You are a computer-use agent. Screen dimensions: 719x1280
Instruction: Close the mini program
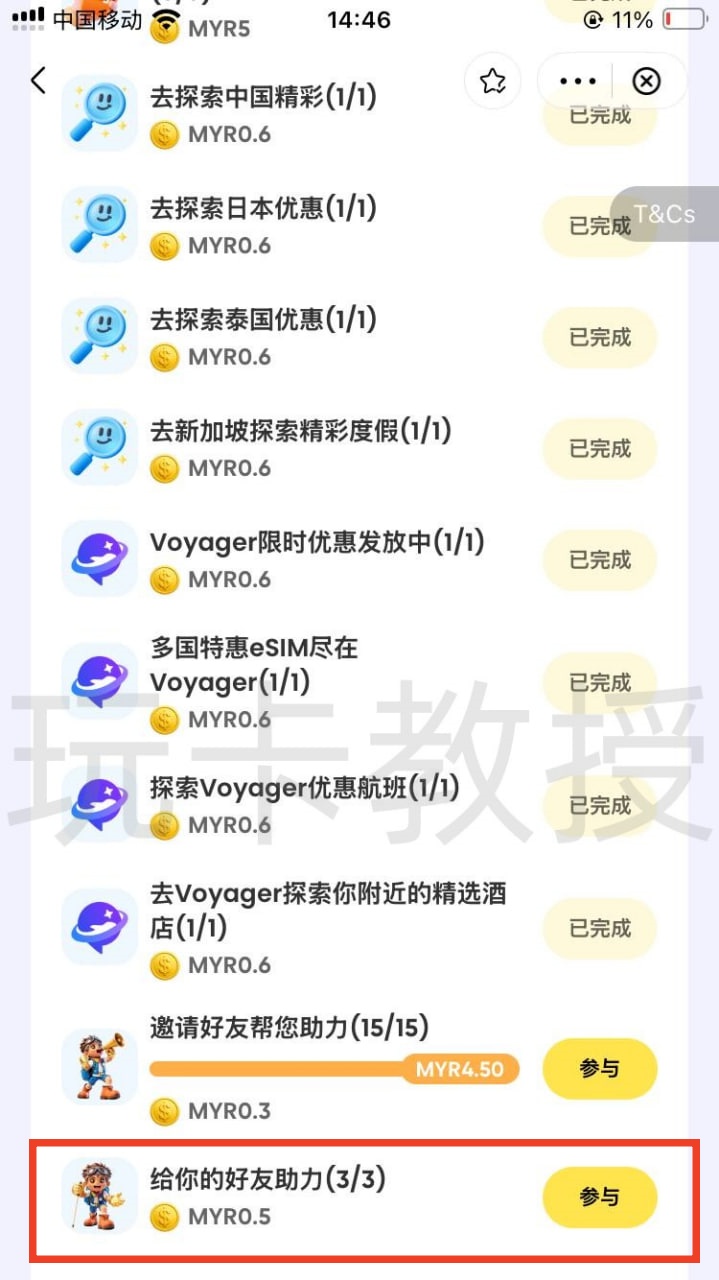pos(647,81)
